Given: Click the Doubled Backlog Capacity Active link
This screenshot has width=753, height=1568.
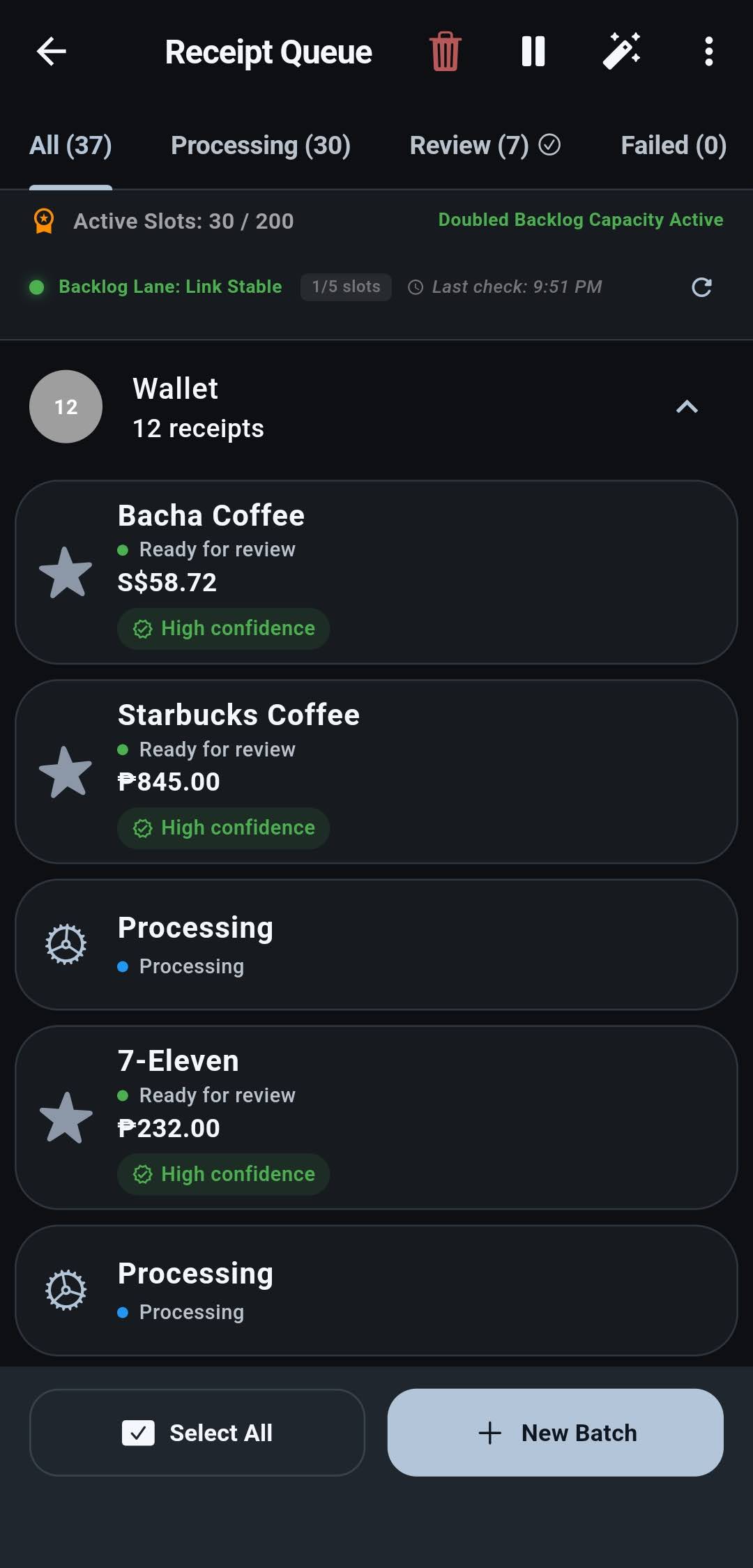Looking at the screenshot, I should coord(581,220).
